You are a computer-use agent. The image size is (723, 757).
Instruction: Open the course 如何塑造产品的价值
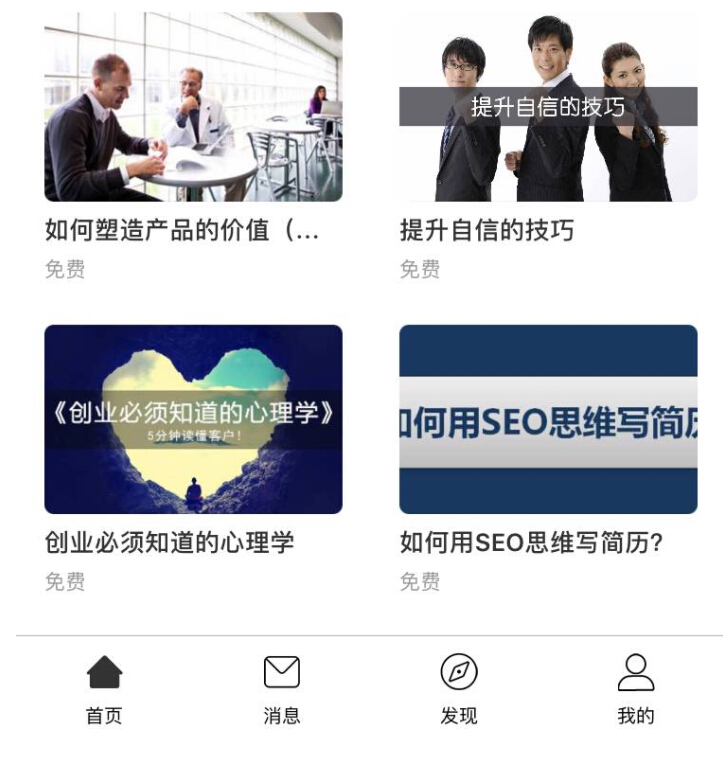click(x=193, y=108)
